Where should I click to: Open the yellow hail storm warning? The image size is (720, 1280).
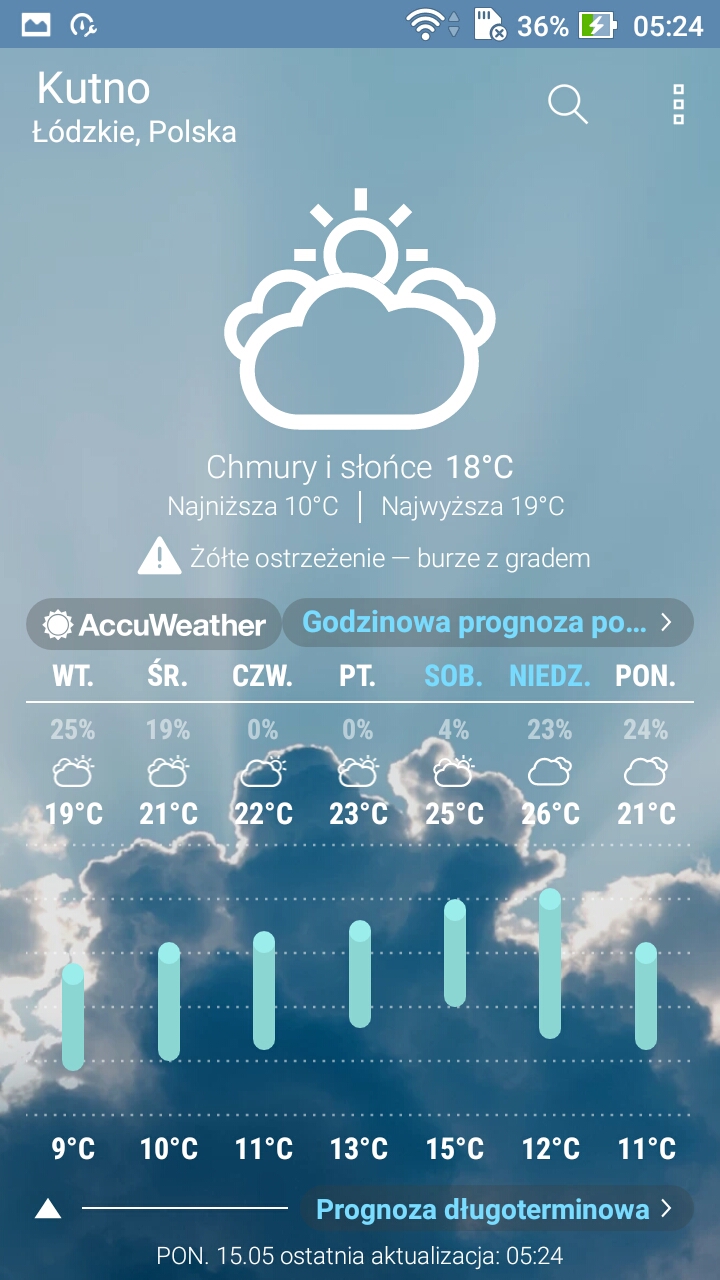(364, 557)
